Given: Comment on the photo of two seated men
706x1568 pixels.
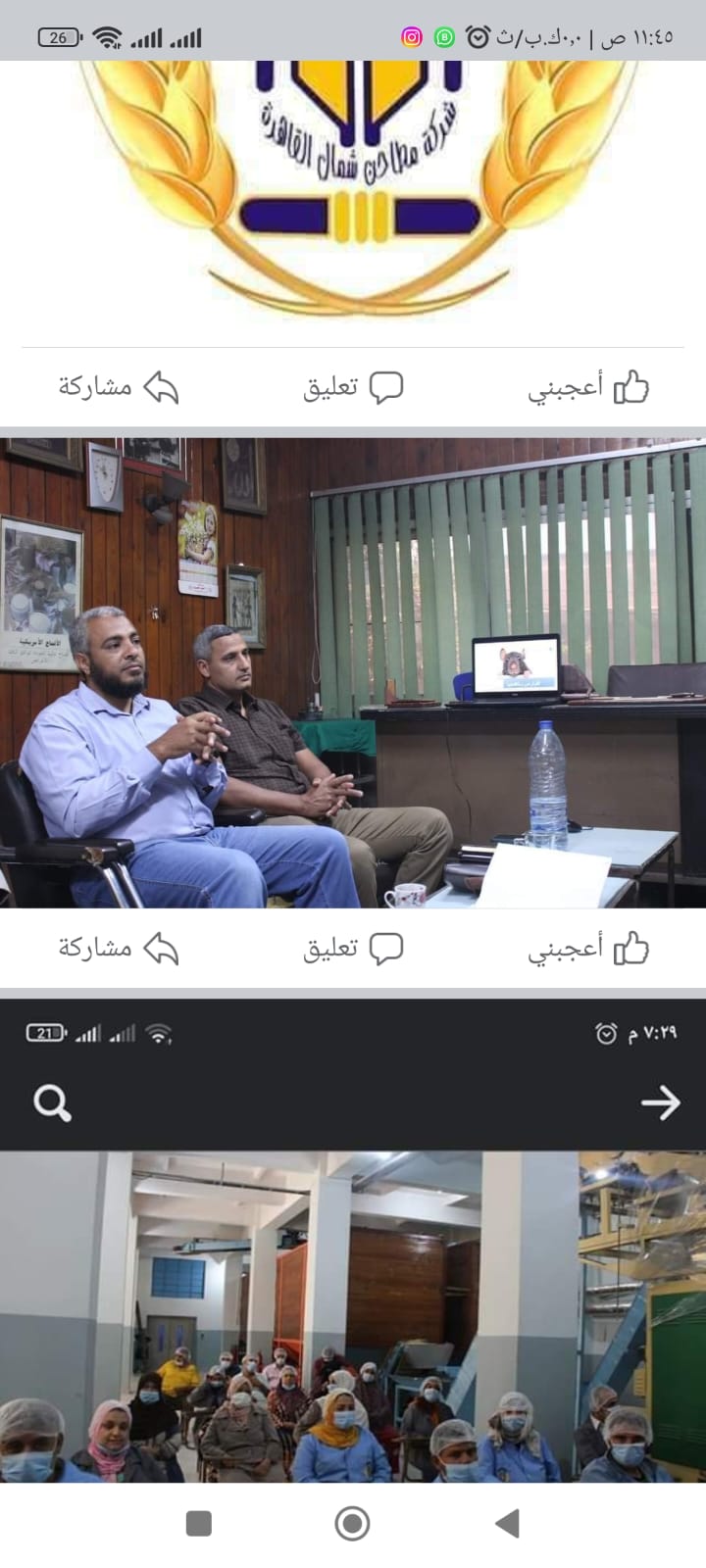Looking at the screenshot, I should [x=353, y=949].
